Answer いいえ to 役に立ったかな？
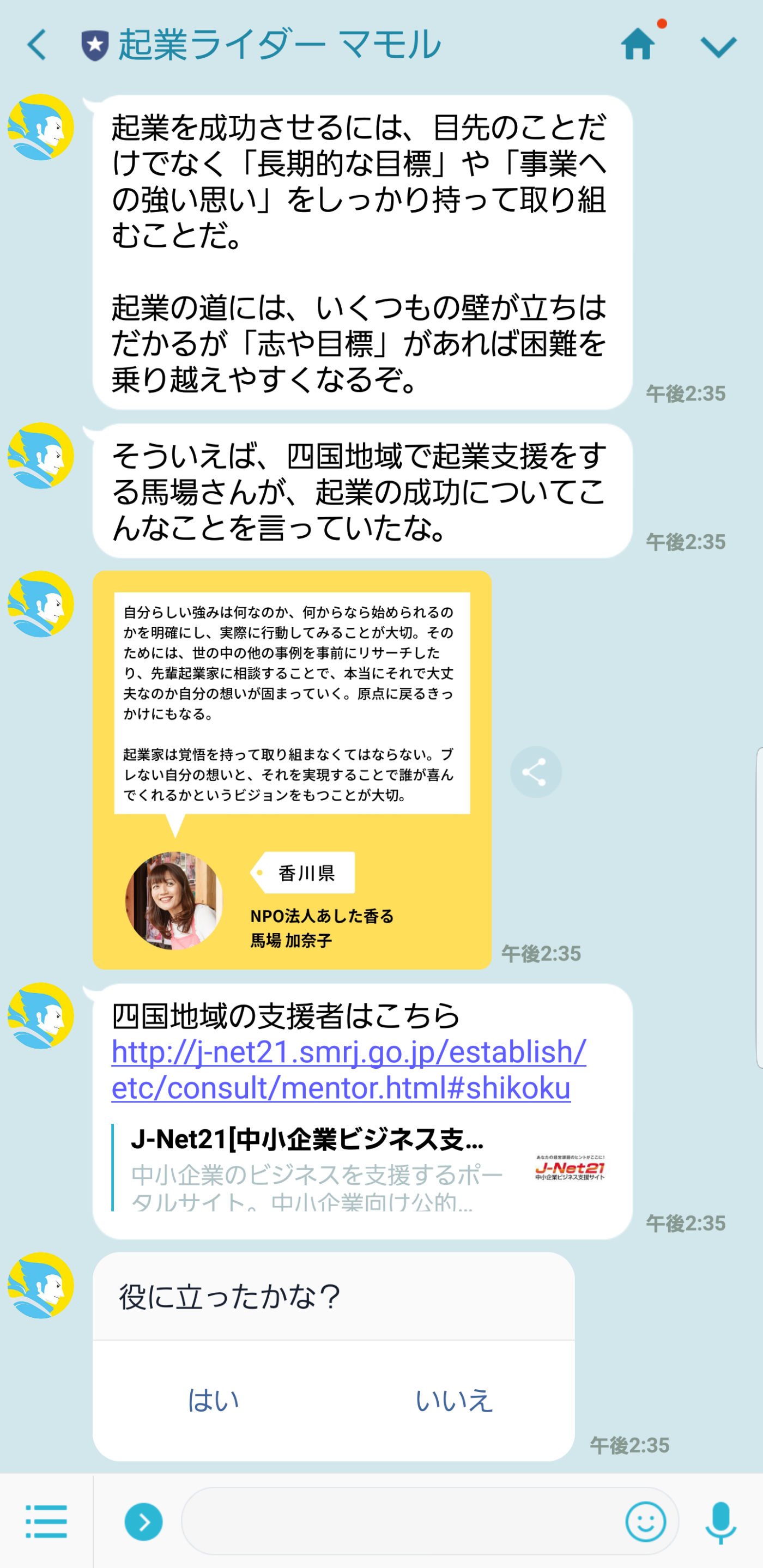Viewport: 763px width, 1568px height. (454, 1400)
